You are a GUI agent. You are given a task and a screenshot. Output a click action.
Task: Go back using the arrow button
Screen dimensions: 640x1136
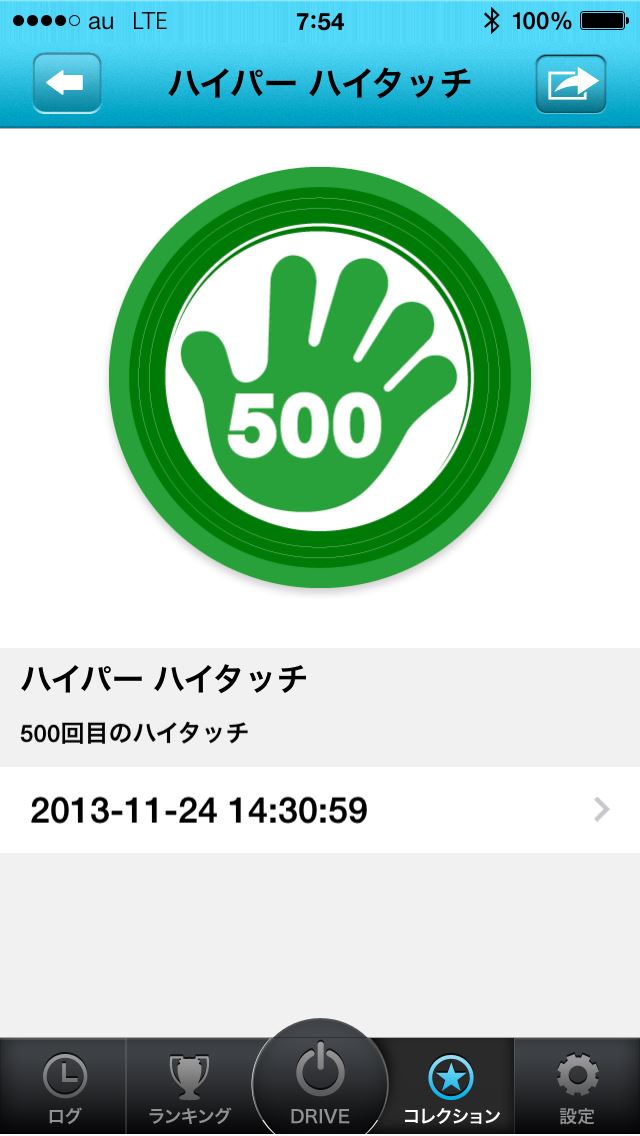[67, 83]
